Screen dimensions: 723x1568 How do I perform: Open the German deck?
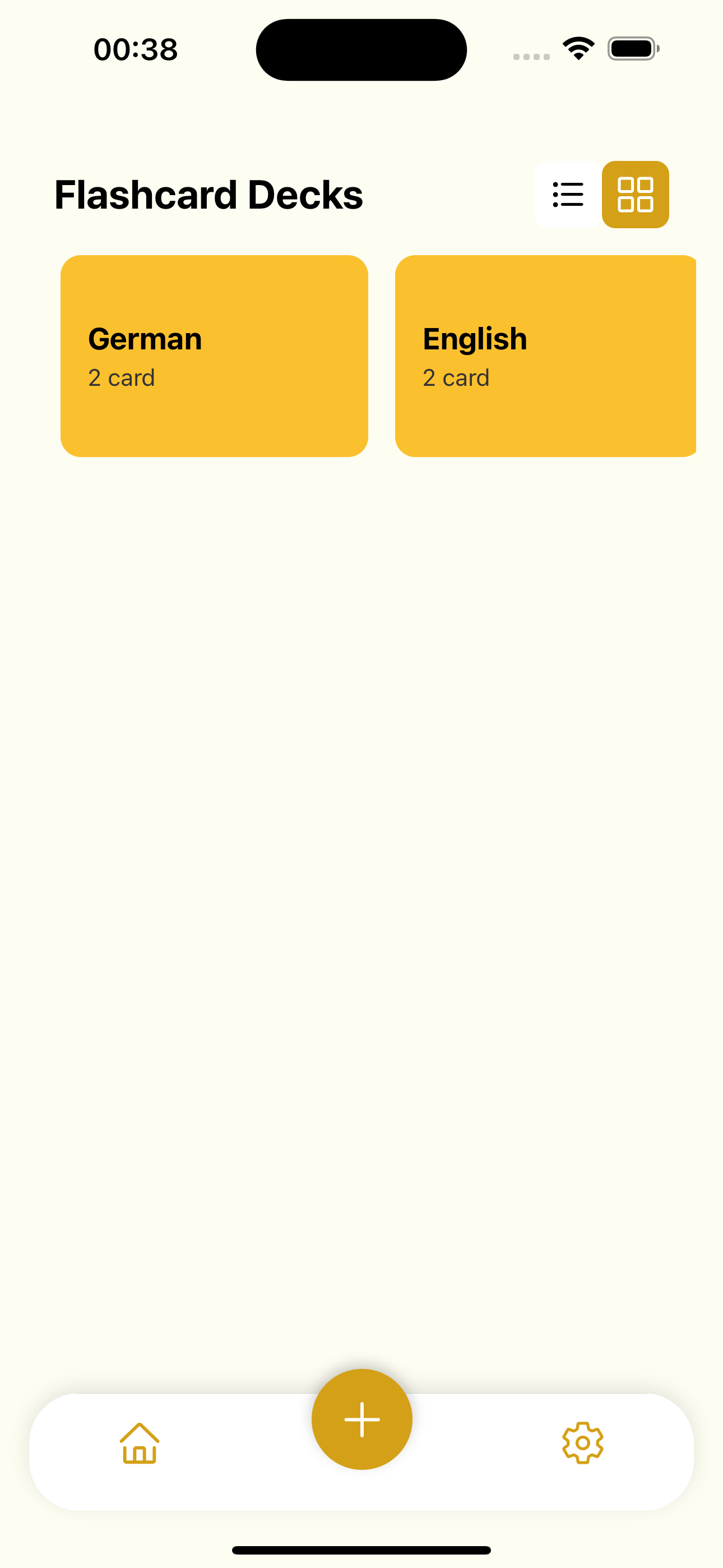coord(214,356)
